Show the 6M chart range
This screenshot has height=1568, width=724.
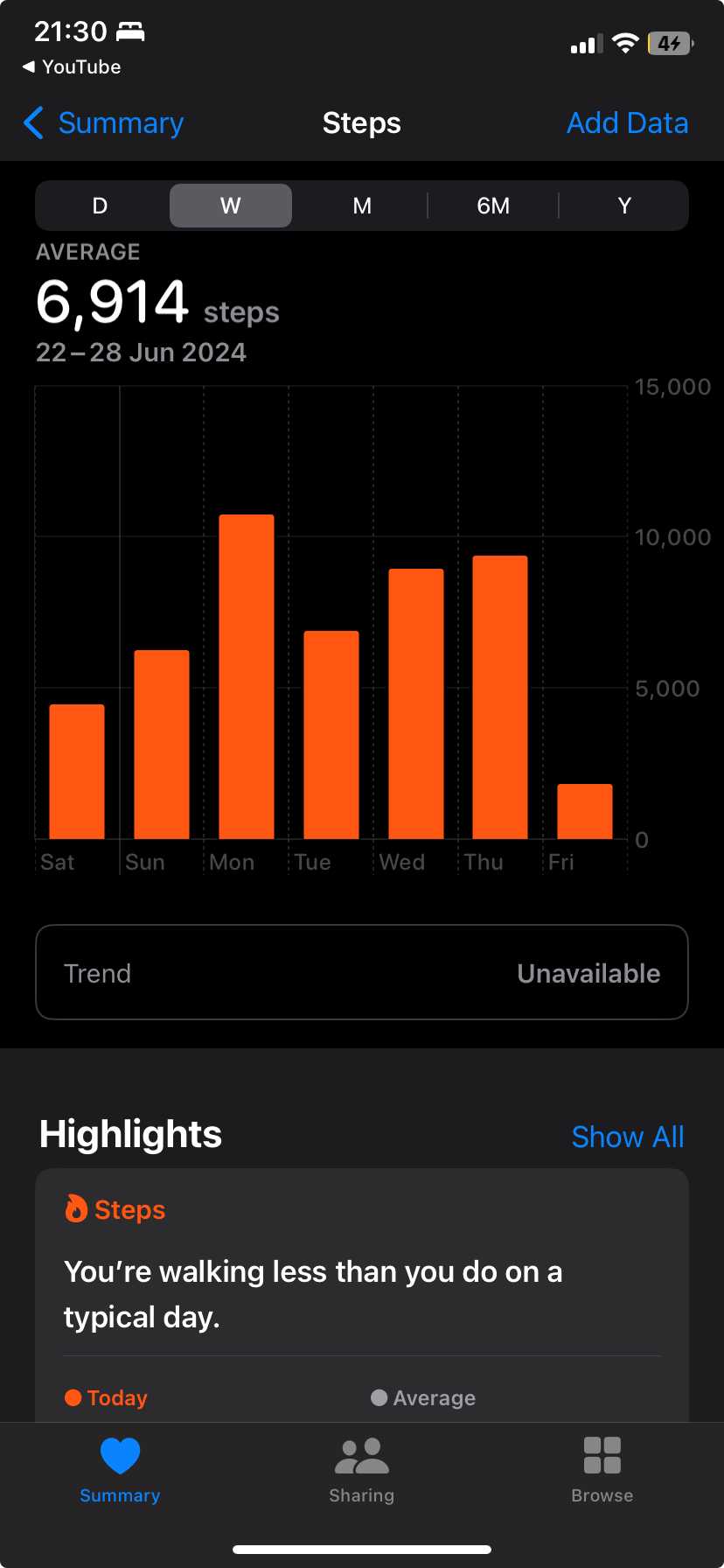pos(493,206)
